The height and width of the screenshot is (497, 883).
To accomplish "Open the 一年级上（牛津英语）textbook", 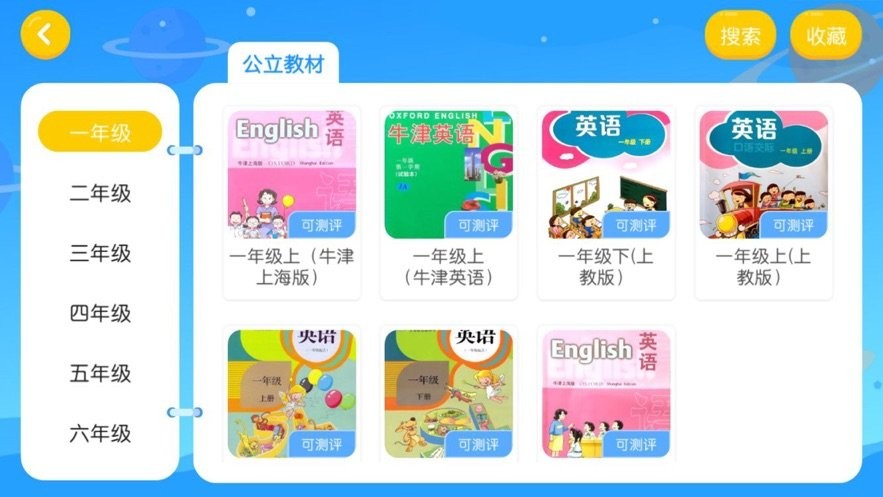I will coord(449,175).
